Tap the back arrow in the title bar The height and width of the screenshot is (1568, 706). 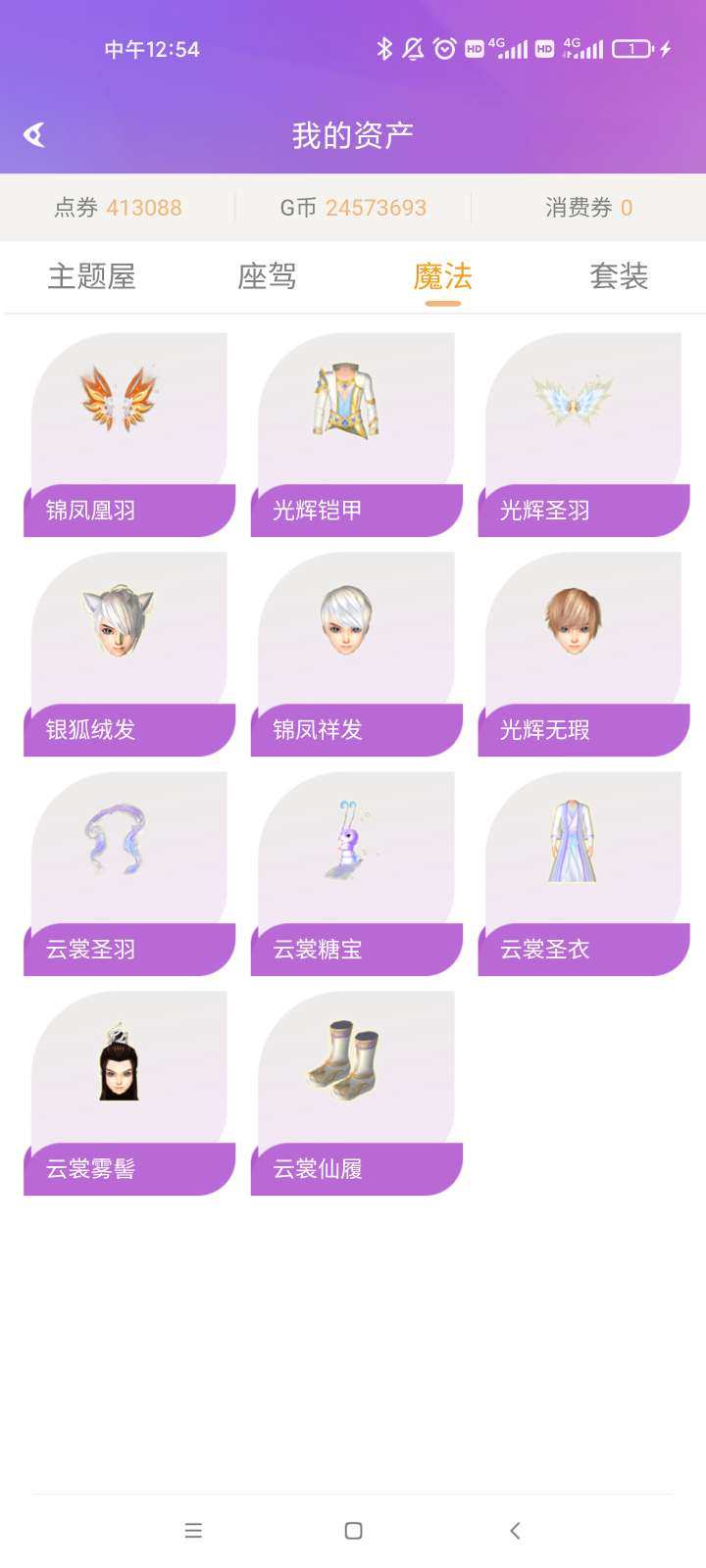pos(33,132)
